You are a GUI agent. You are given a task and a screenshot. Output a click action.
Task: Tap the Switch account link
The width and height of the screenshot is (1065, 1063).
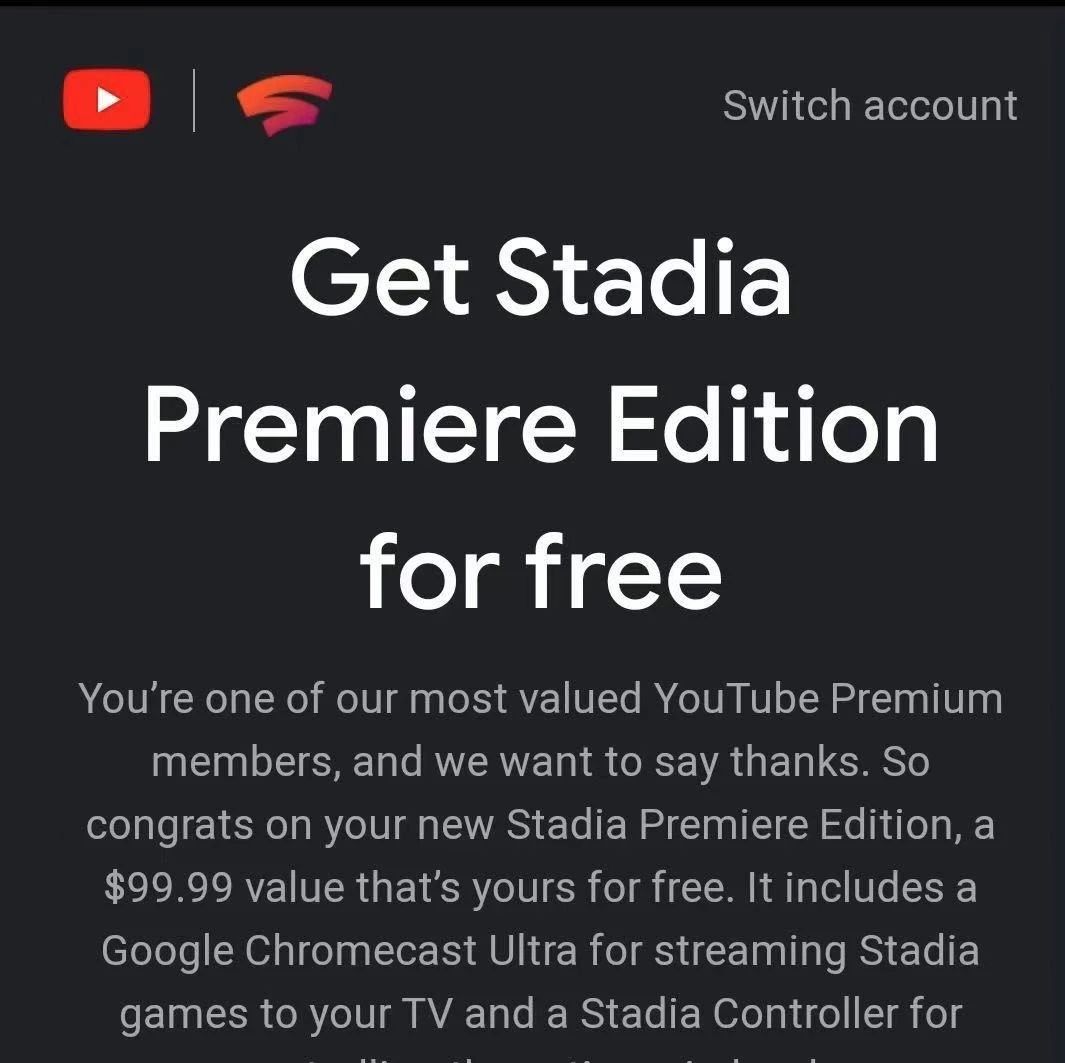pyautogui.click(x=869, y=105)
